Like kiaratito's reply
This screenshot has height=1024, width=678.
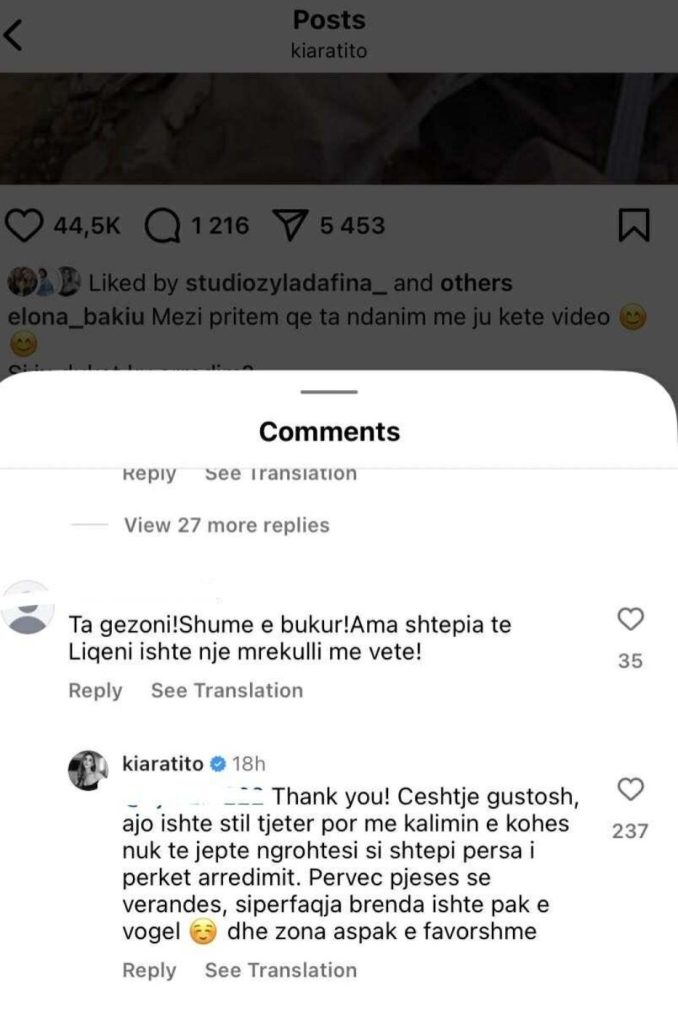pos(630,791)
